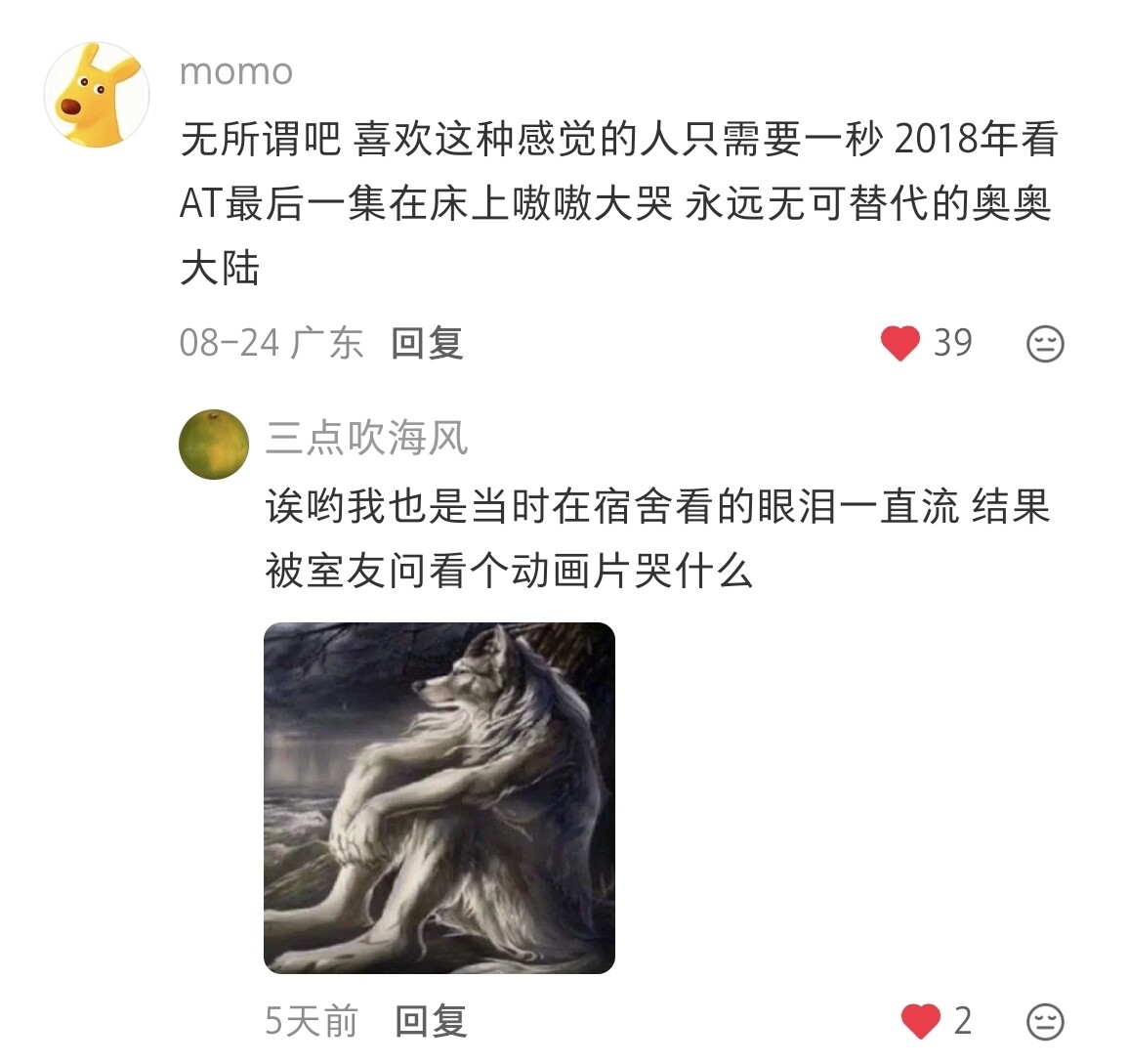Image resolution: width=1129 pixels, height=1064 pixels.
Task: Reply to momo's comment
Action: pos(427,343)
